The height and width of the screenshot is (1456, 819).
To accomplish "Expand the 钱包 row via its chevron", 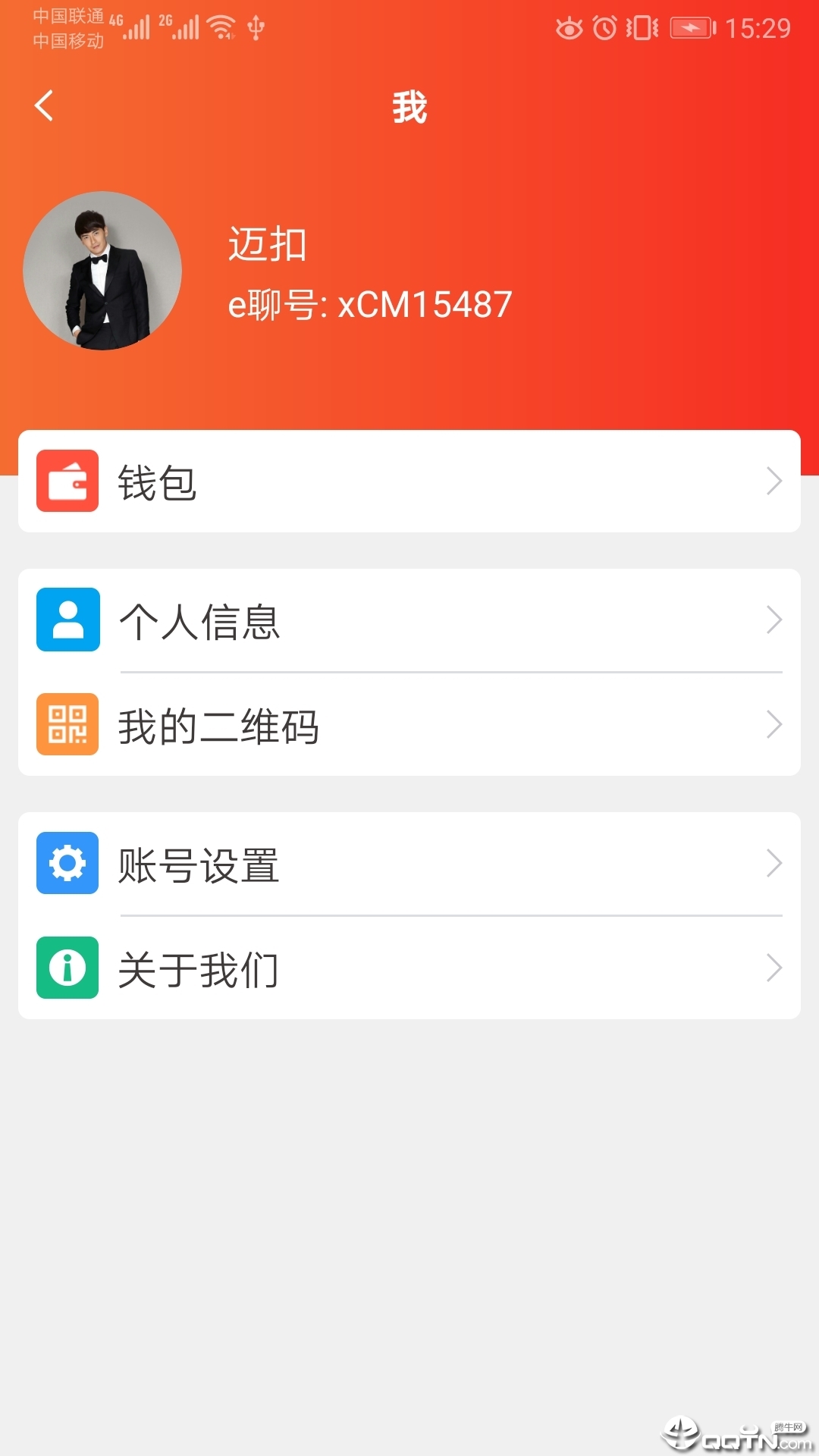I will [x=774, y=481].
